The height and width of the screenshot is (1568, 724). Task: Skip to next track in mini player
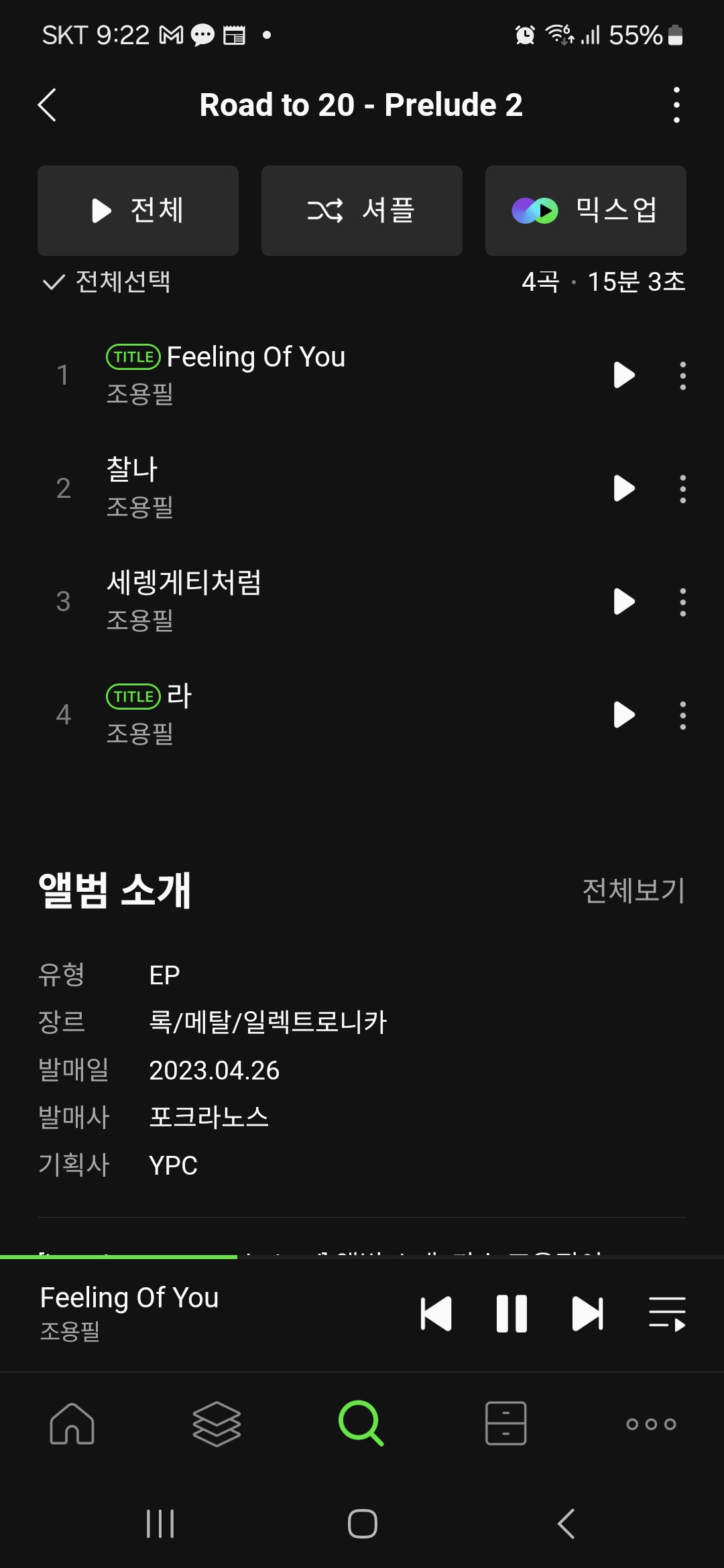click(x=587, y=1313)
